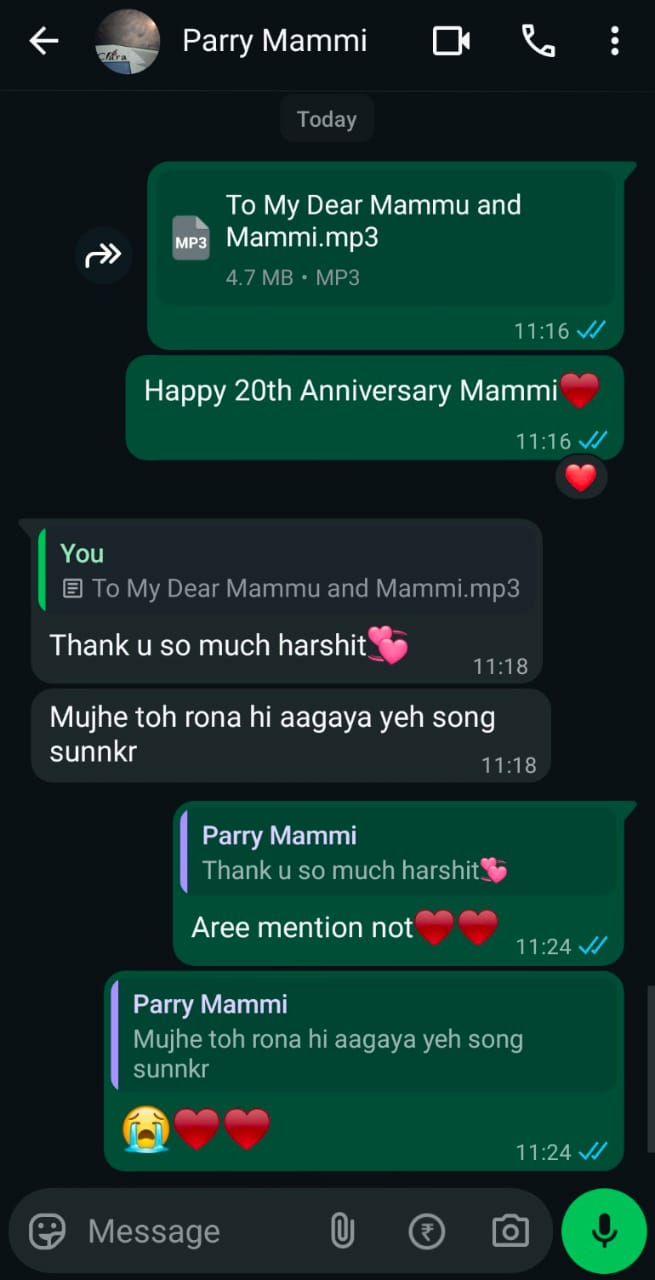
Task: Start a video call with Parry Mammi
Action: (x=451, y=41)
